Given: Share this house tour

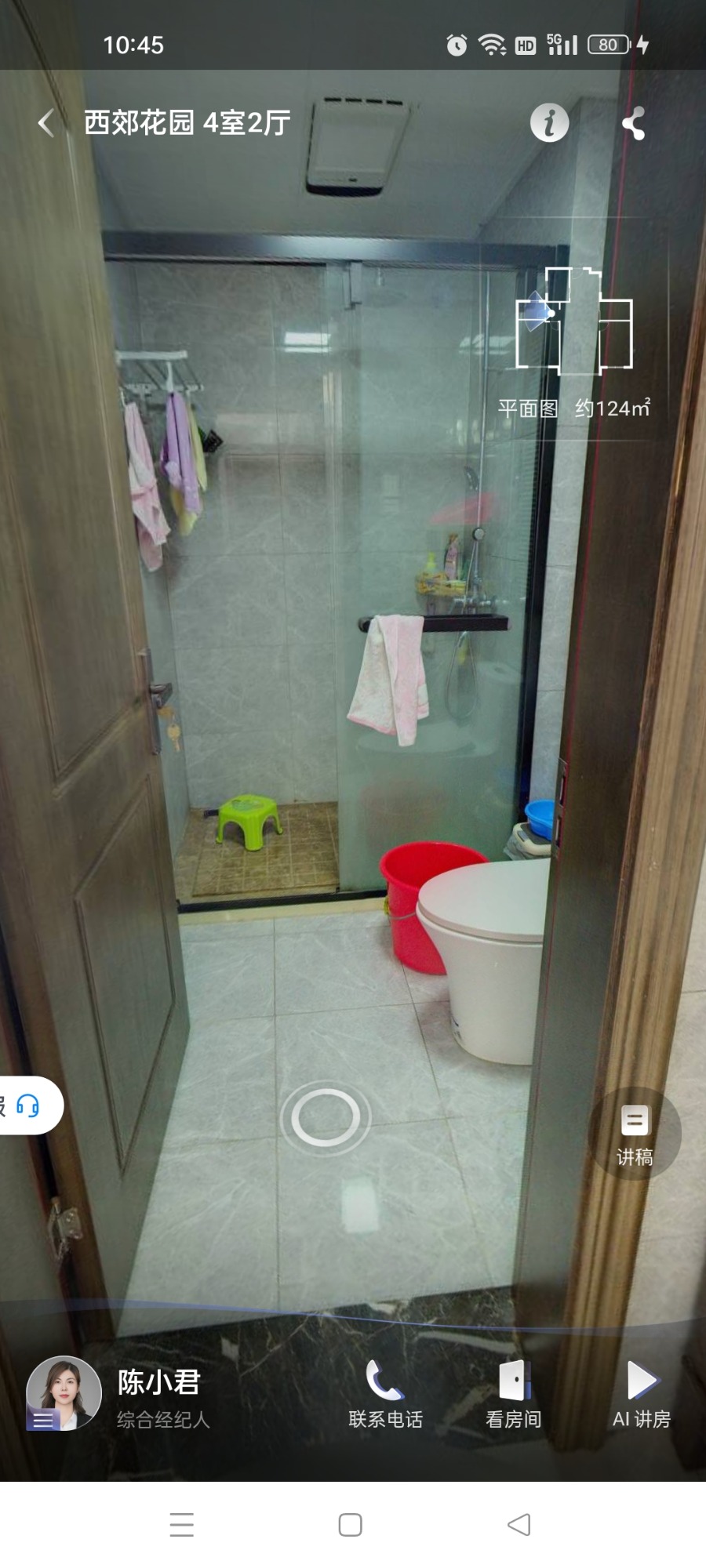Looking at the screenshot, I should (634, 123).
